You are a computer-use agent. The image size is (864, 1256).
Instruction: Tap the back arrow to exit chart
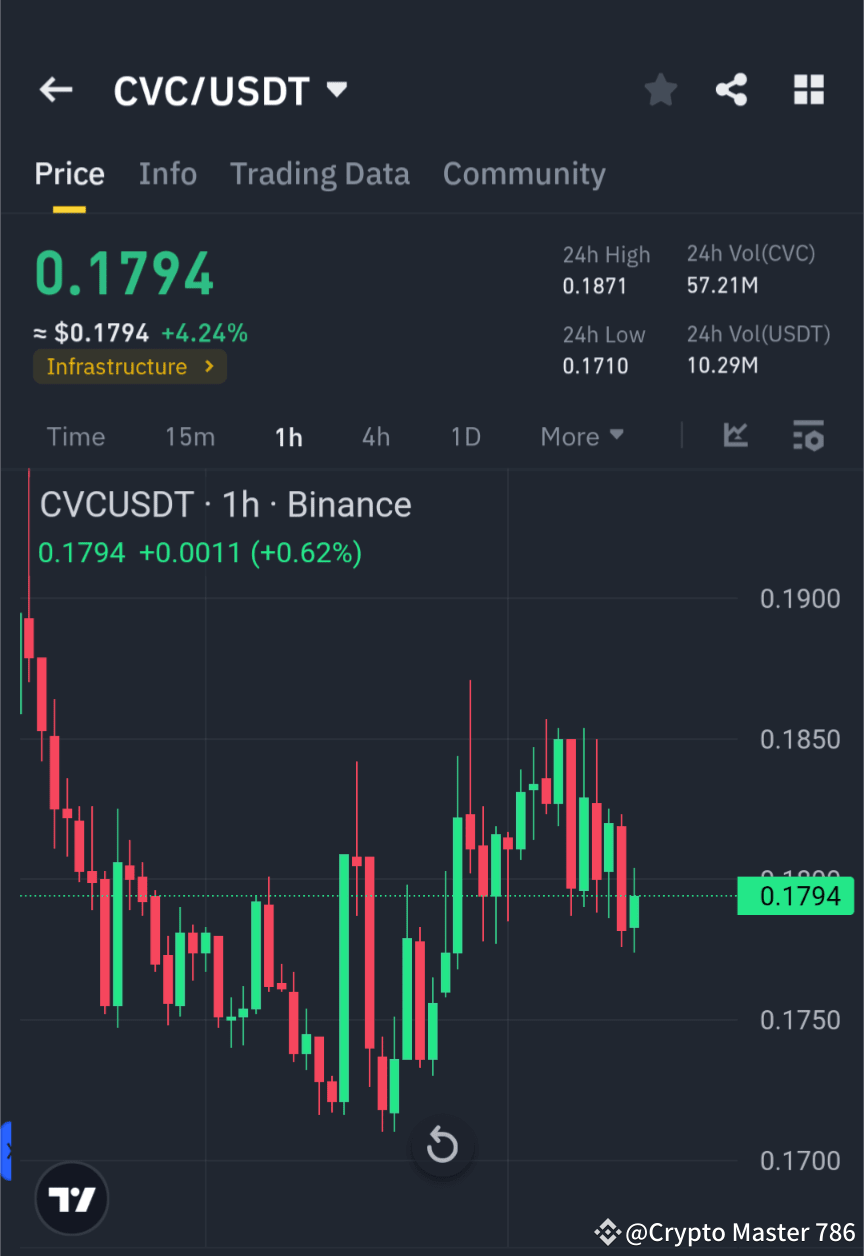(55, 89)
